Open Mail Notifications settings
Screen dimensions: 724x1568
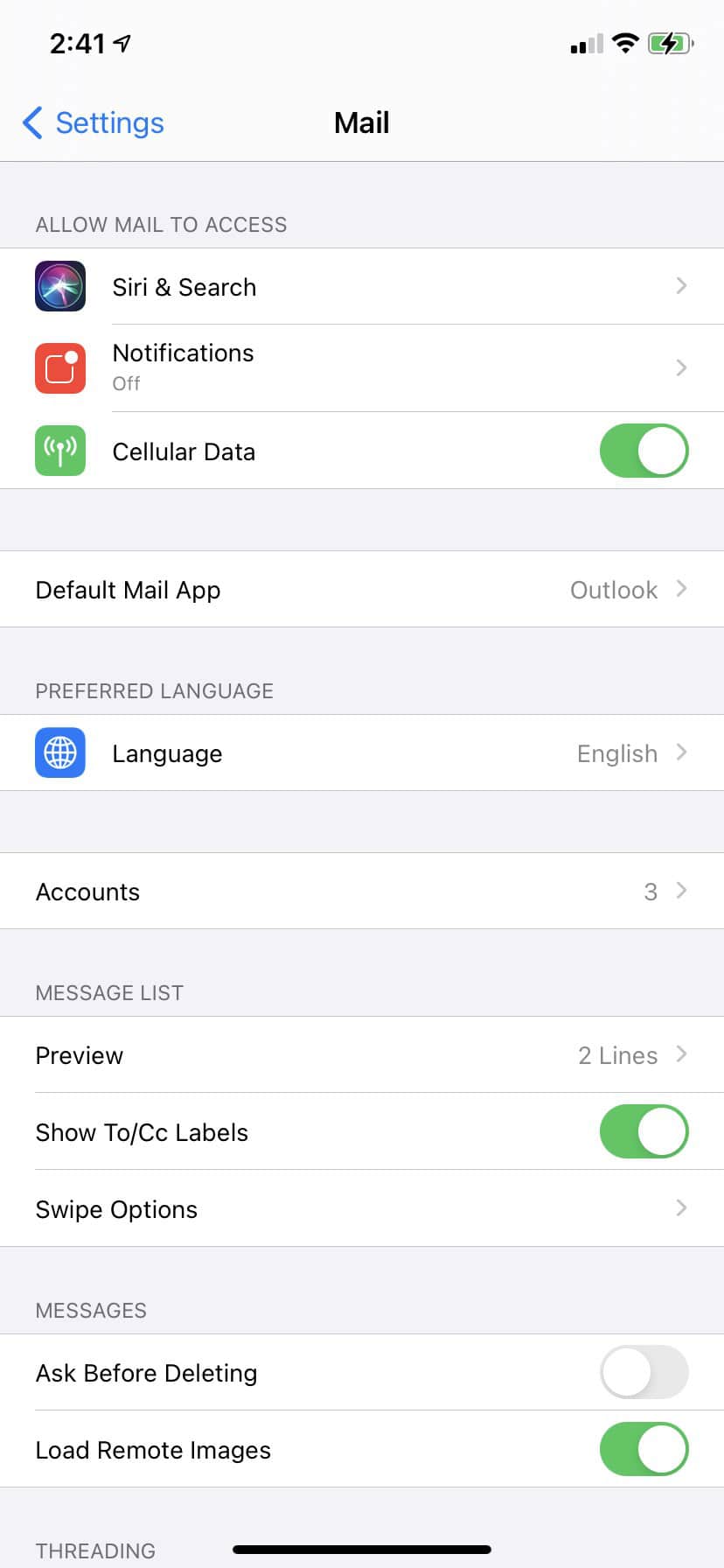pyautogui.click(x=360, y=367)
